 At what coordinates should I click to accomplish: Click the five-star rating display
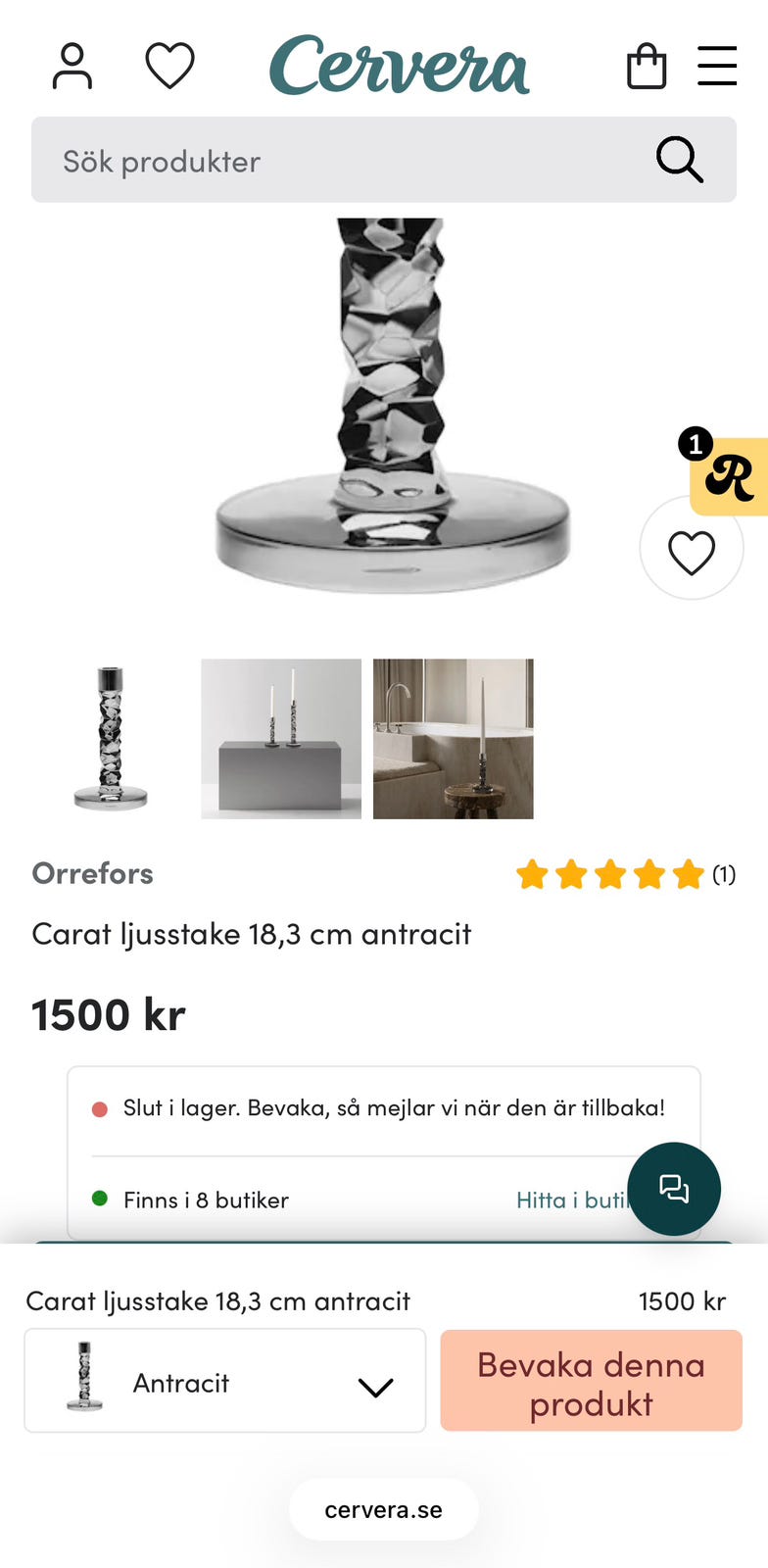click(612, 874)
